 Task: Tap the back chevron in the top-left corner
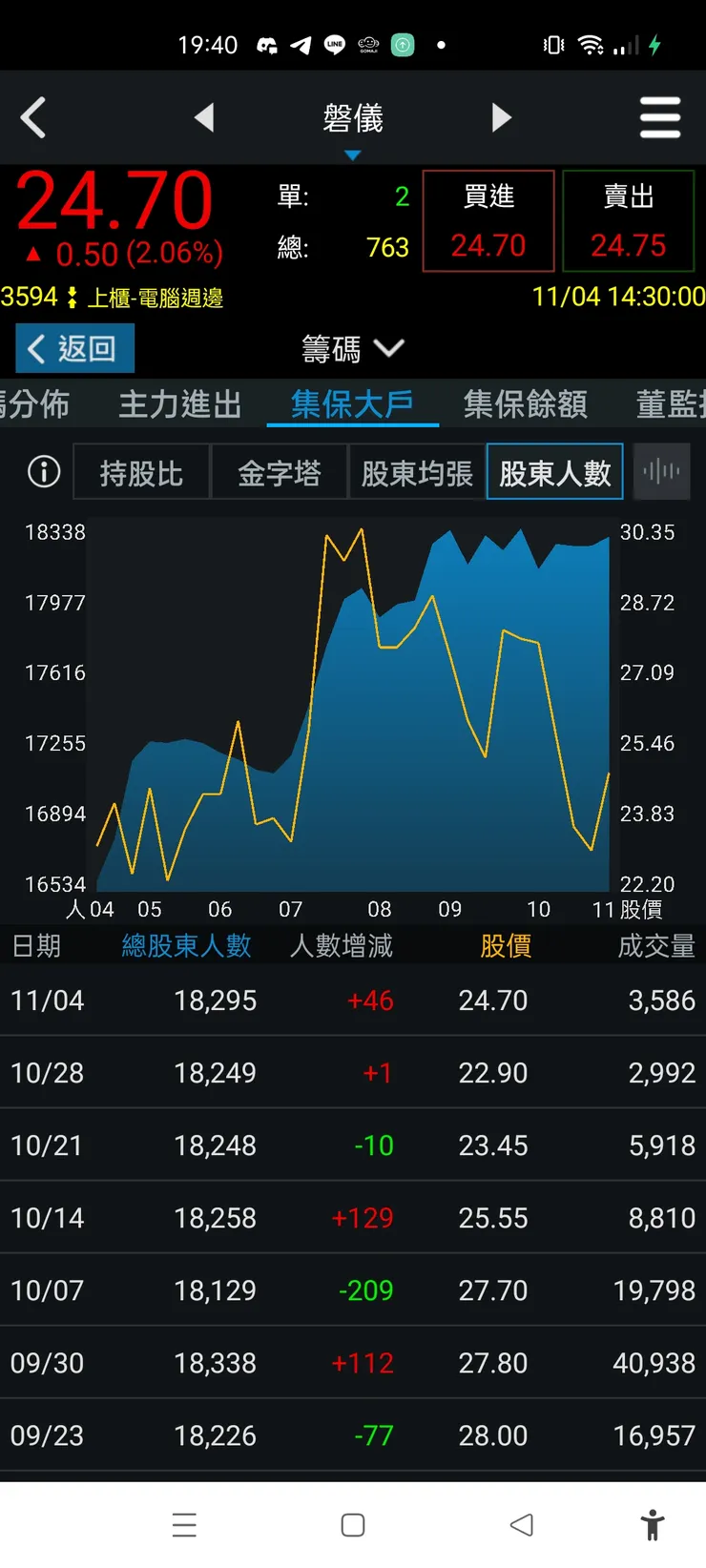[x=34, y=117]
